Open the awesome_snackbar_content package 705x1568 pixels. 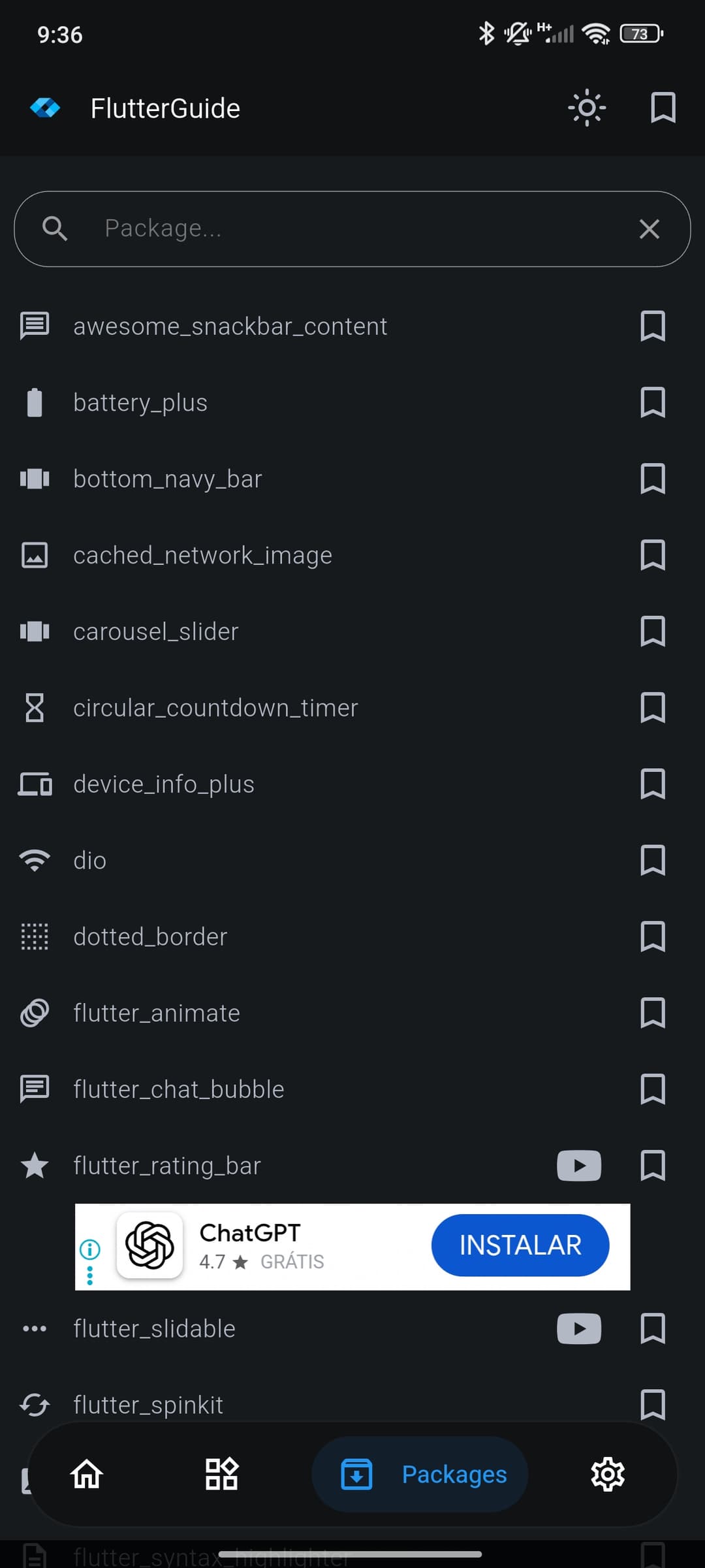coord(230,326)
